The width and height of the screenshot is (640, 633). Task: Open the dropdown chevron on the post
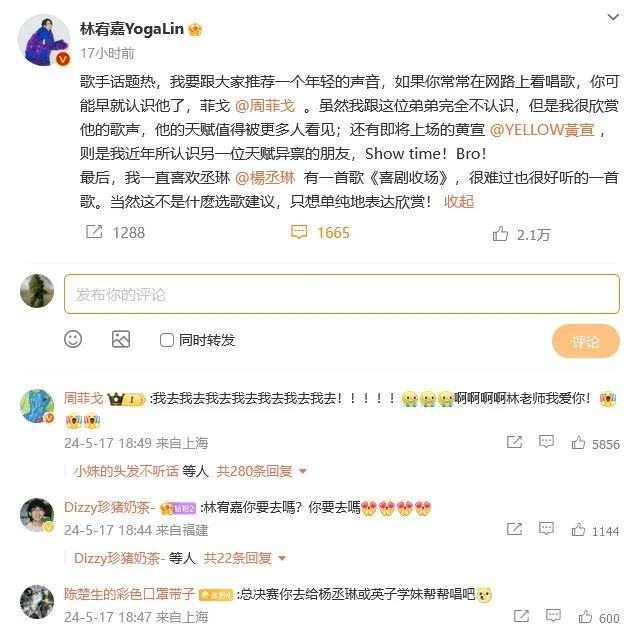(x=613, y=17)
